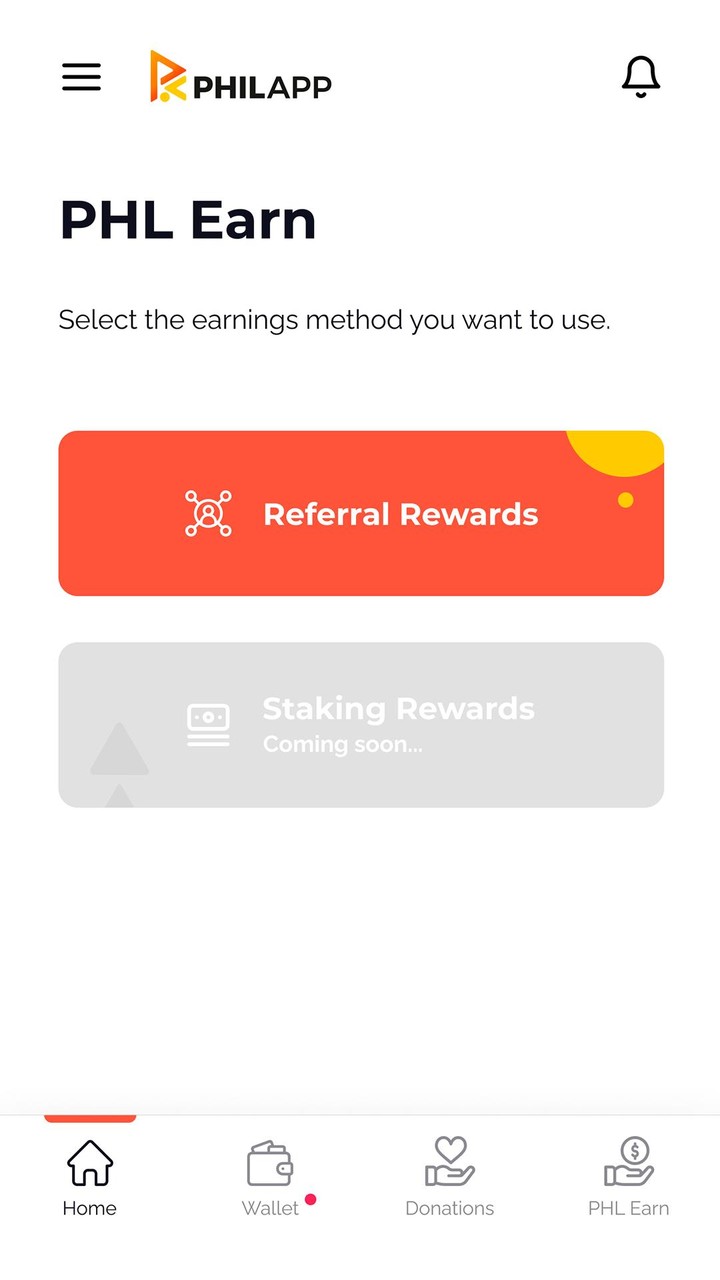
Task: Tap the Staking Rewards coming soon card
Action: 361,725
